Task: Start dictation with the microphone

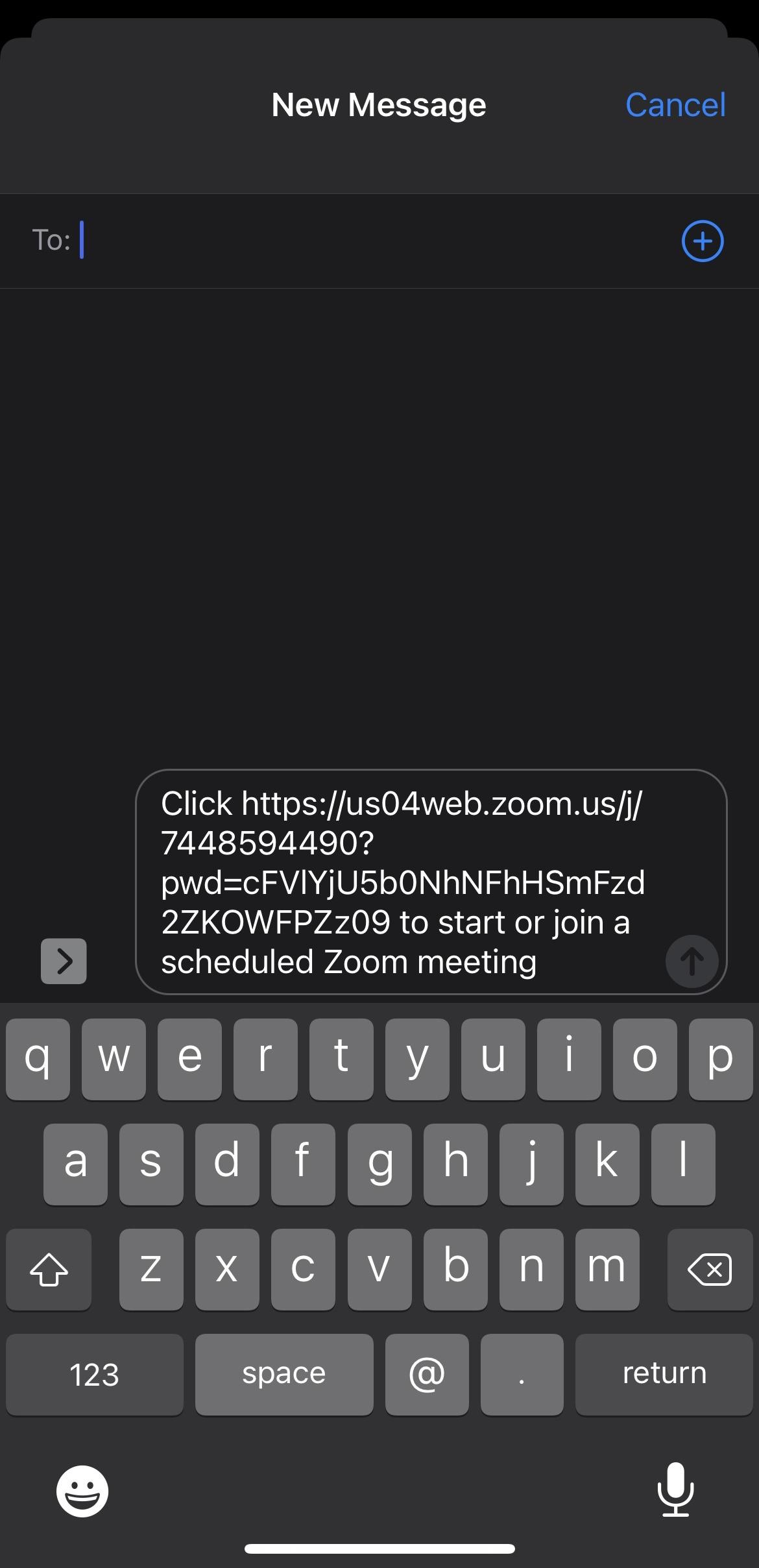Action: 675,1490
